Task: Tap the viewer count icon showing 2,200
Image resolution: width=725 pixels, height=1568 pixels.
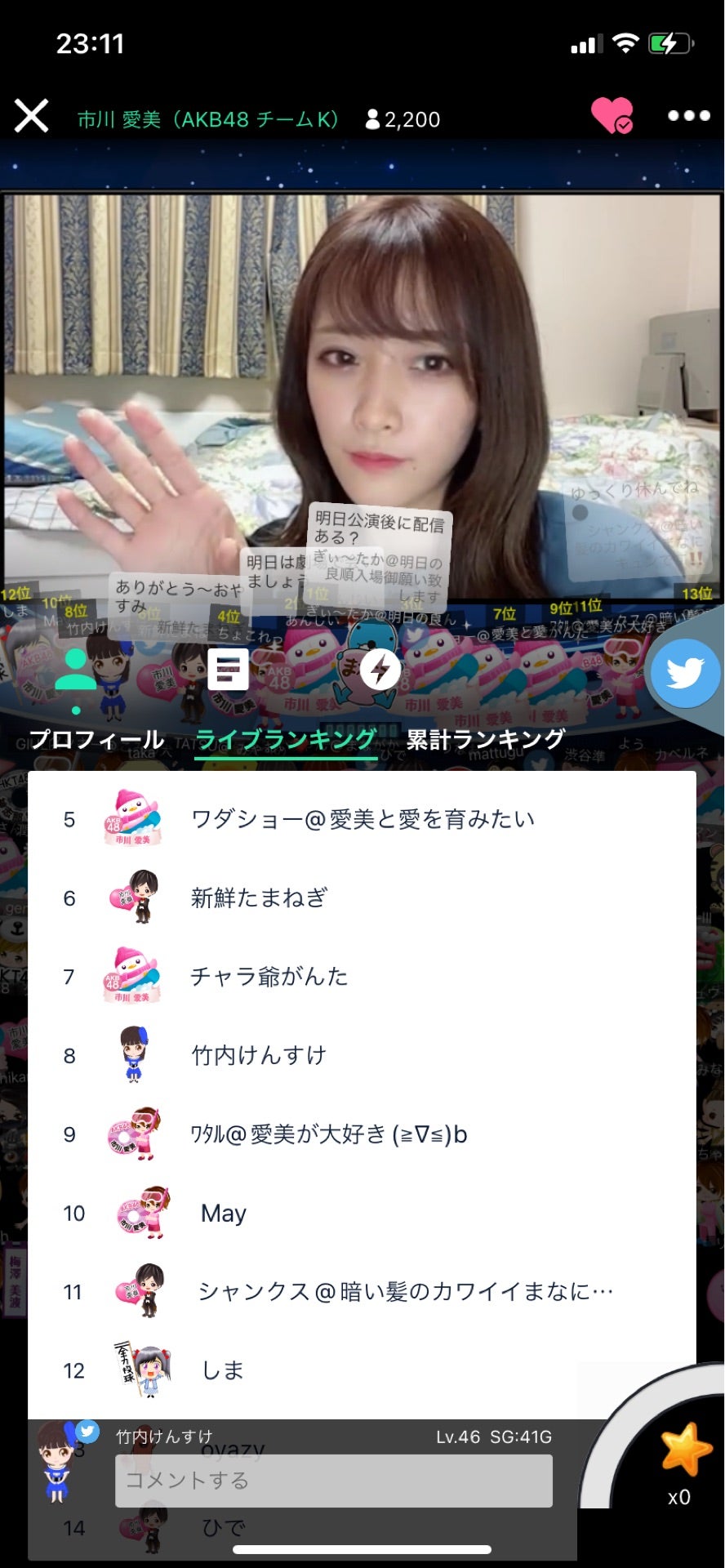Action: (372, 118)
